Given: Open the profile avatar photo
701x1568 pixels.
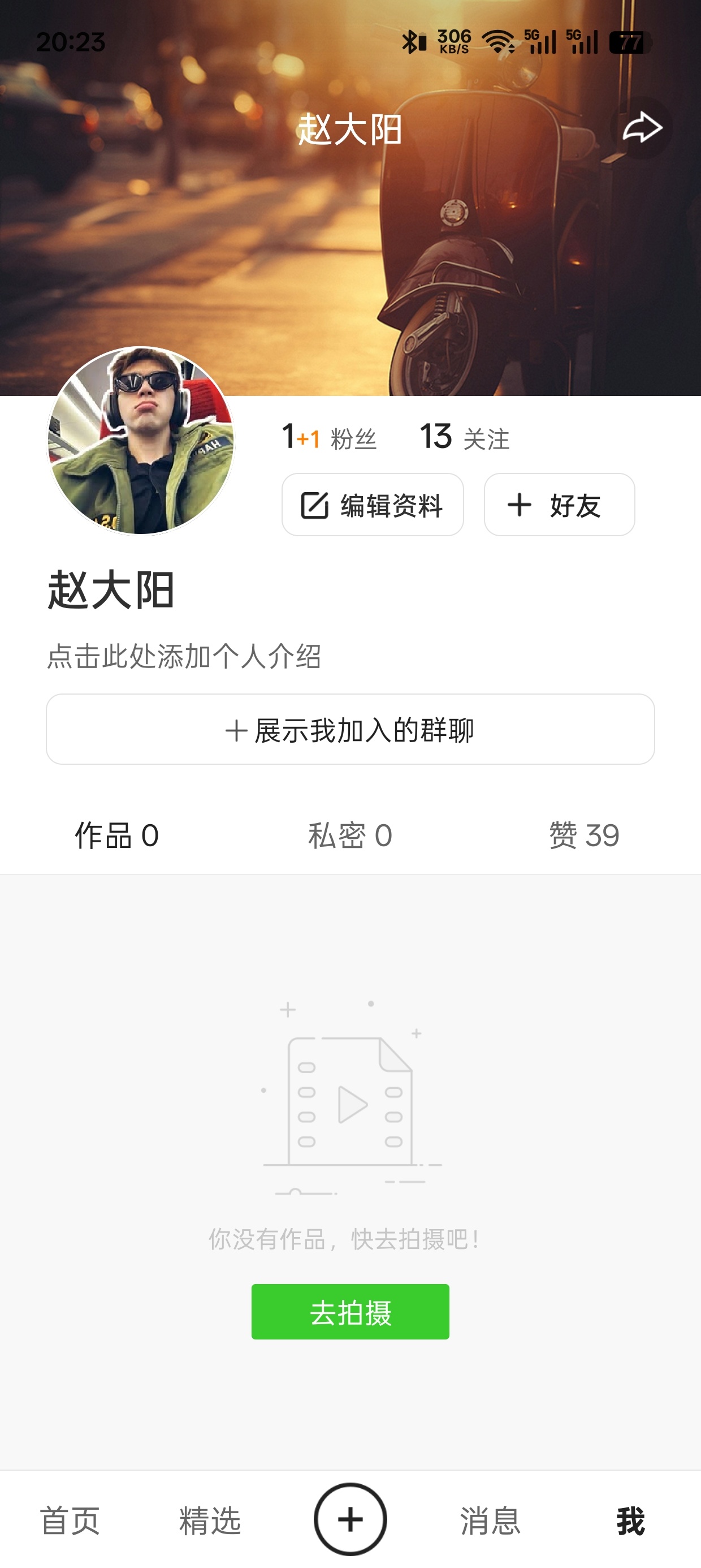Looking at the screenshot, I should pos(141,441).
